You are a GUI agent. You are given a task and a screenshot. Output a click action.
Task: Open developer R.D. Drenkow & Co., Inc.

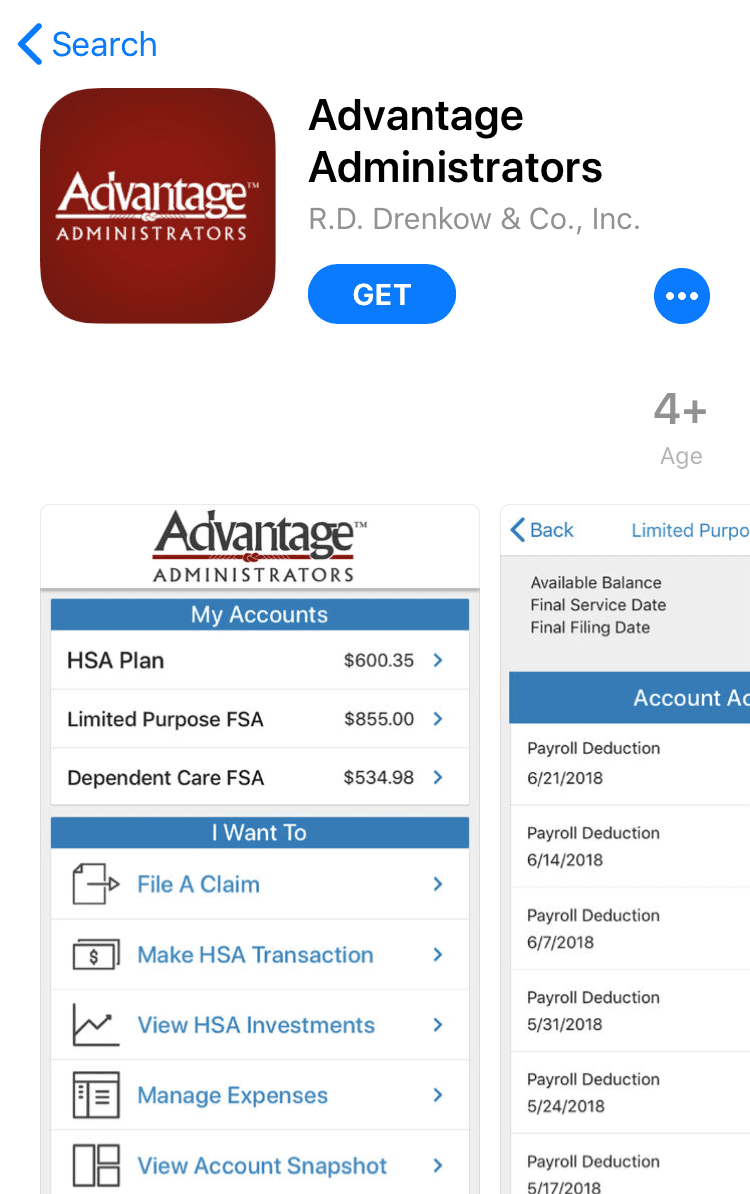point(474,219)
